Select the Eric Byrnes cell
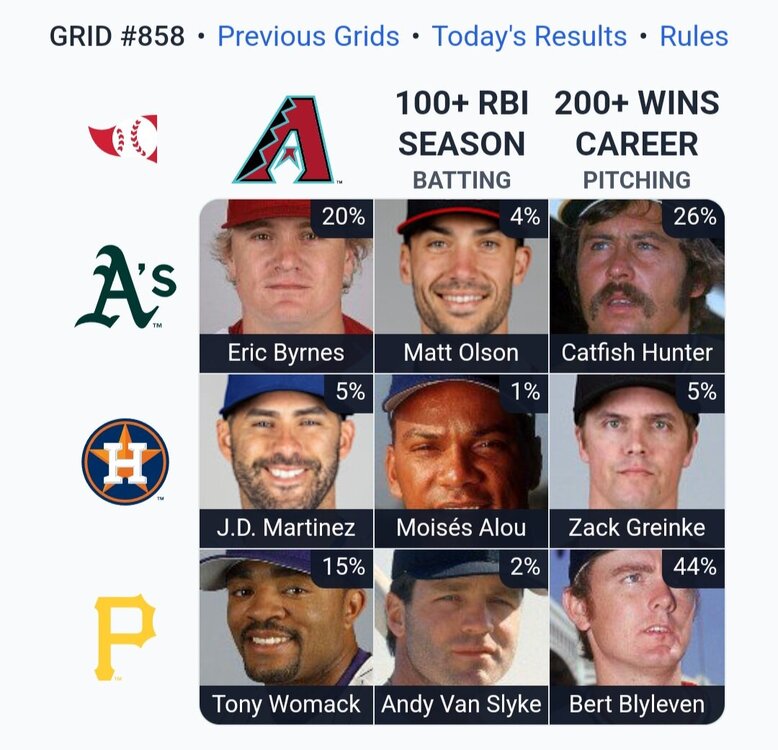Viewport: 778px width, 750px height. click(x=286, y=285)
